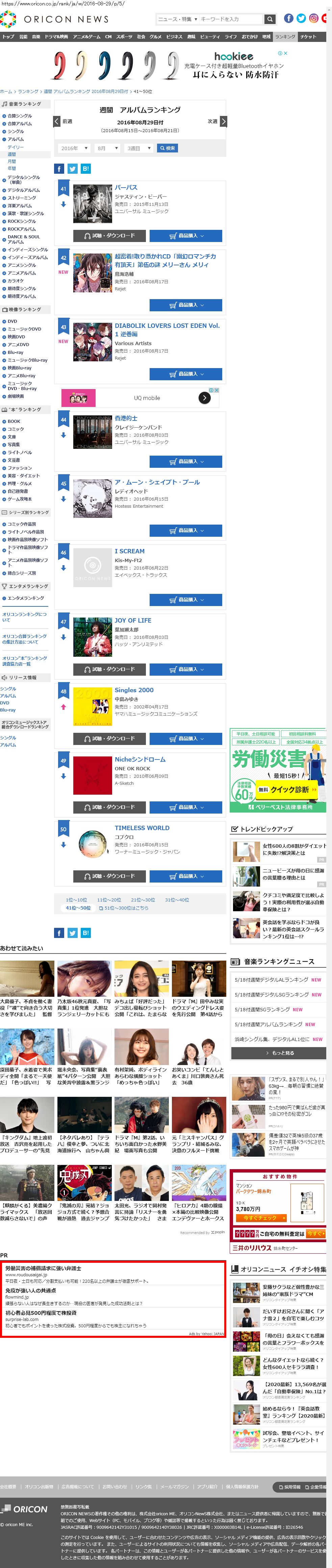Open album パーパス by Justin Bieber
Screen dimensions: 332x1568
(126, 188)
